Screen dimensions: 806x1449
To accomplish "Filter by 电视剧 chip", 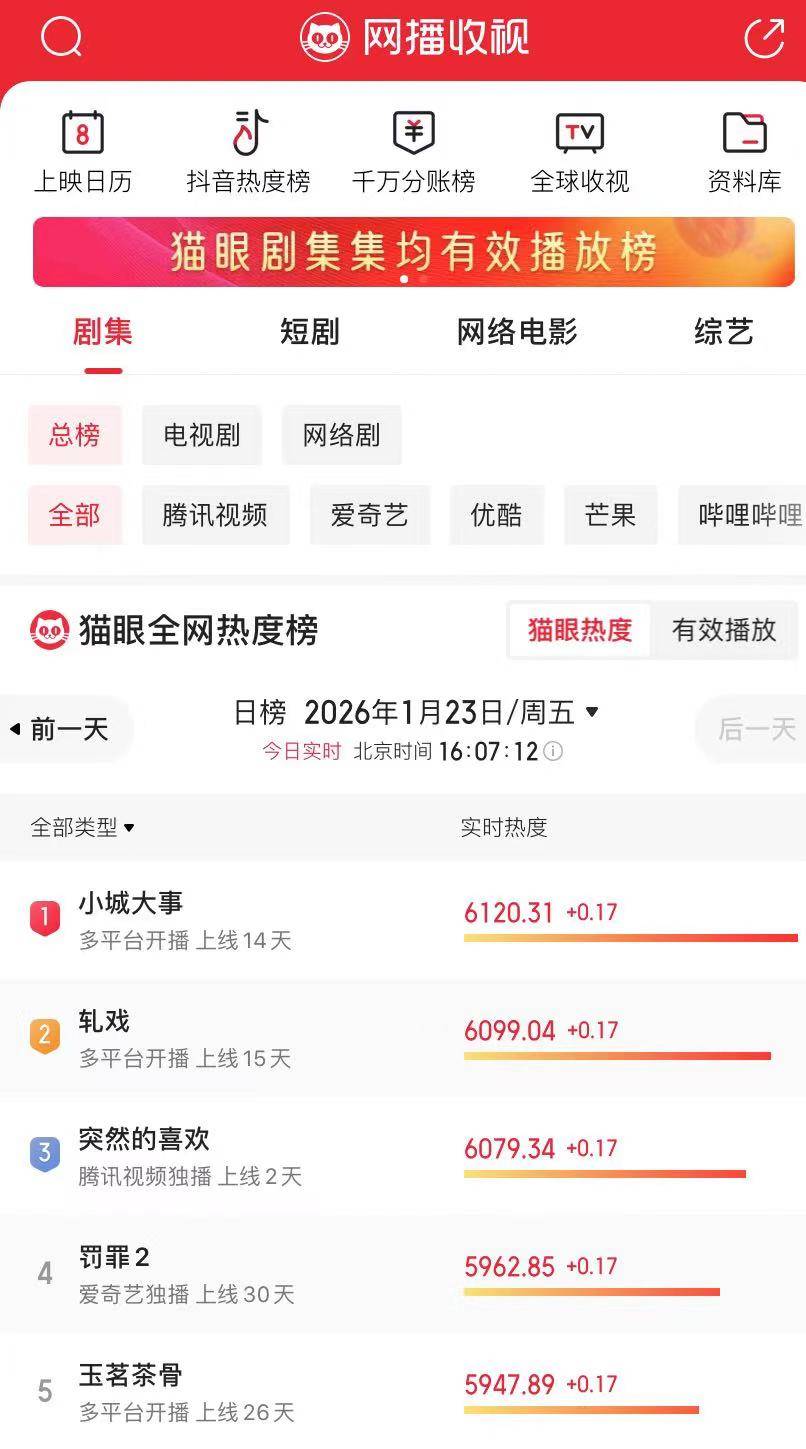I will pyautogui.click(x=202, y=435).
